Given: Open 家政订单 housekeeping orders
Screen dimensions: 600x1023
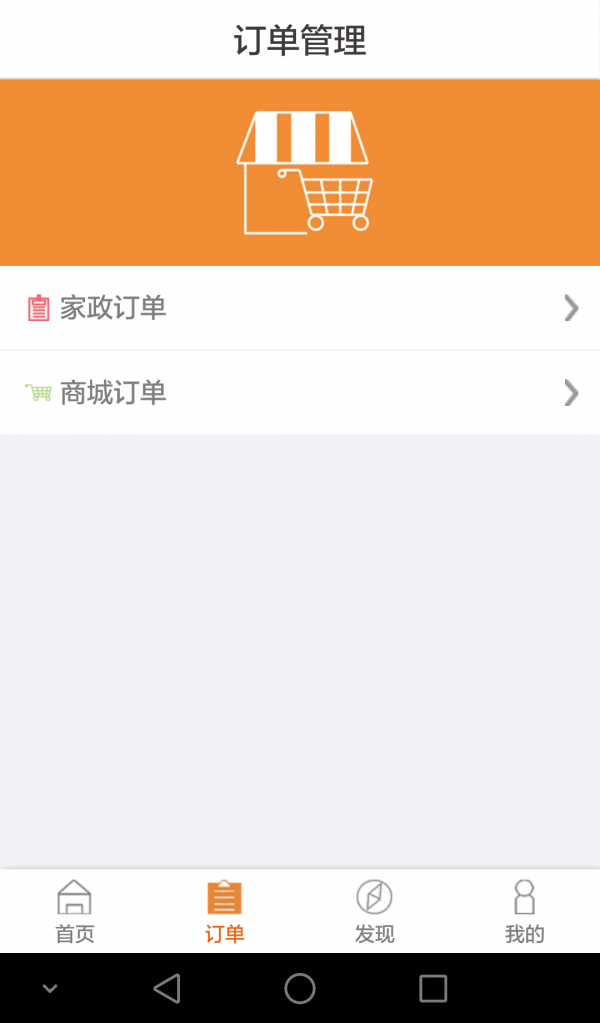Looking at the screenshot, I should click(300, 308).
